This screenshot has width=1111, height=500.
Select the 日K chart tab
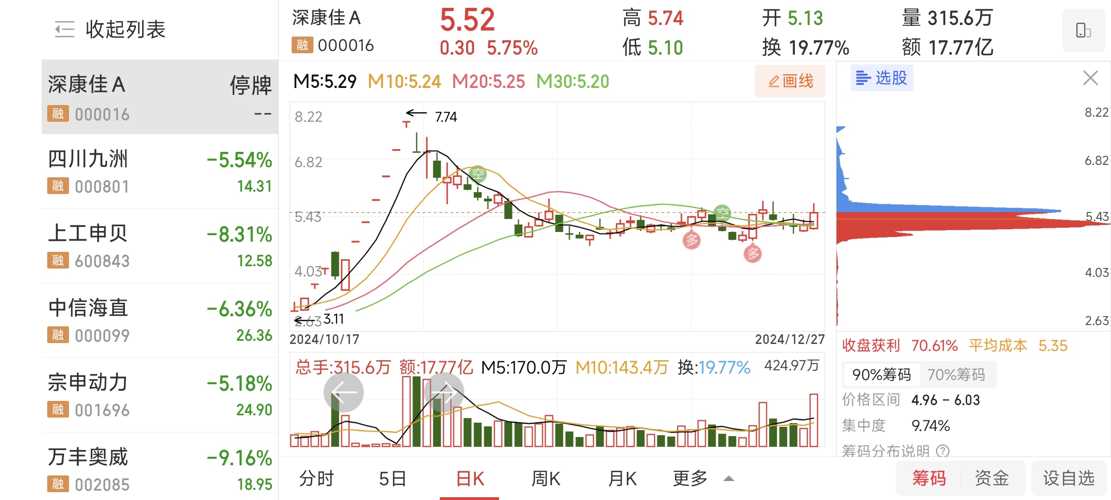(x=469, y=478)
